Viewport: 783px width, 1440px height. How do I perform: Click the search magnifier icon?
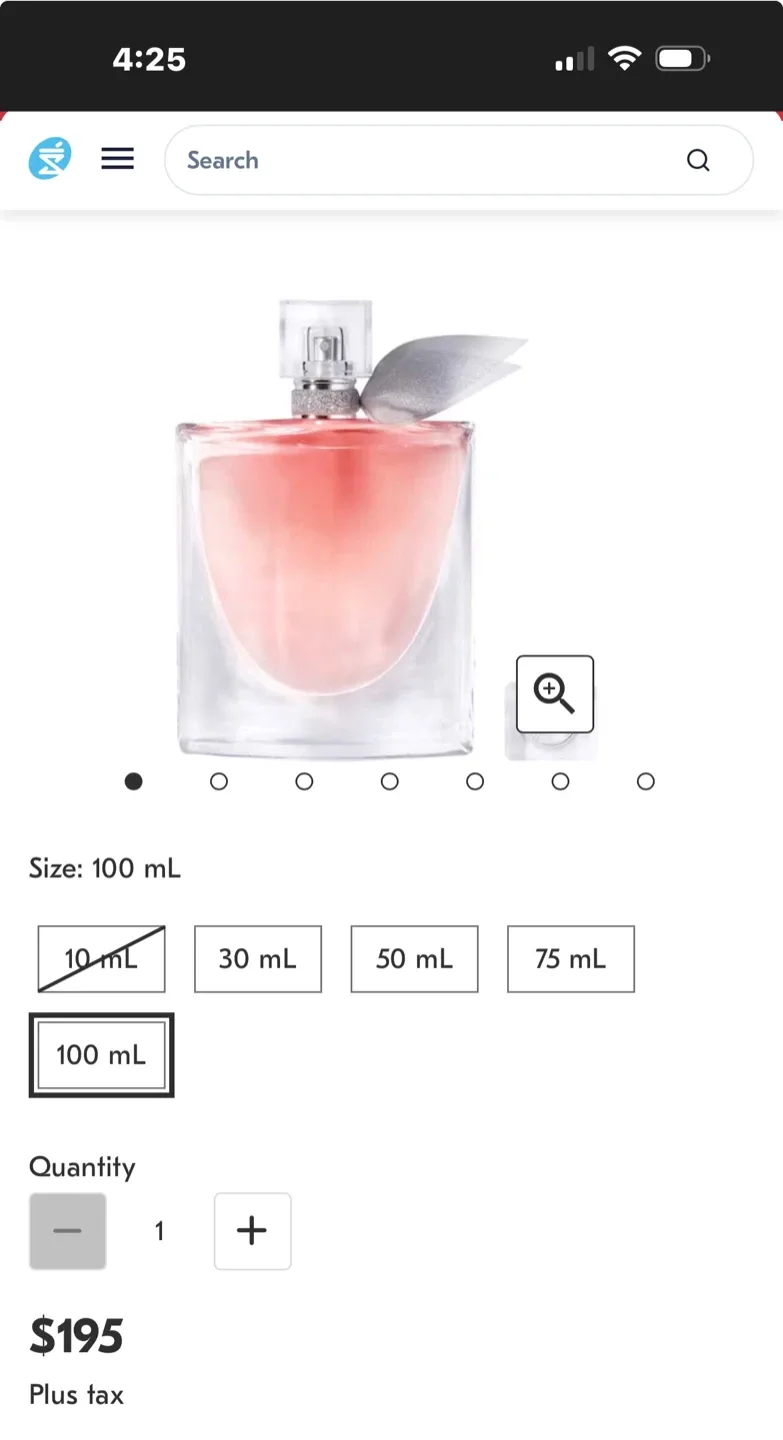click(x=697, y=160)
